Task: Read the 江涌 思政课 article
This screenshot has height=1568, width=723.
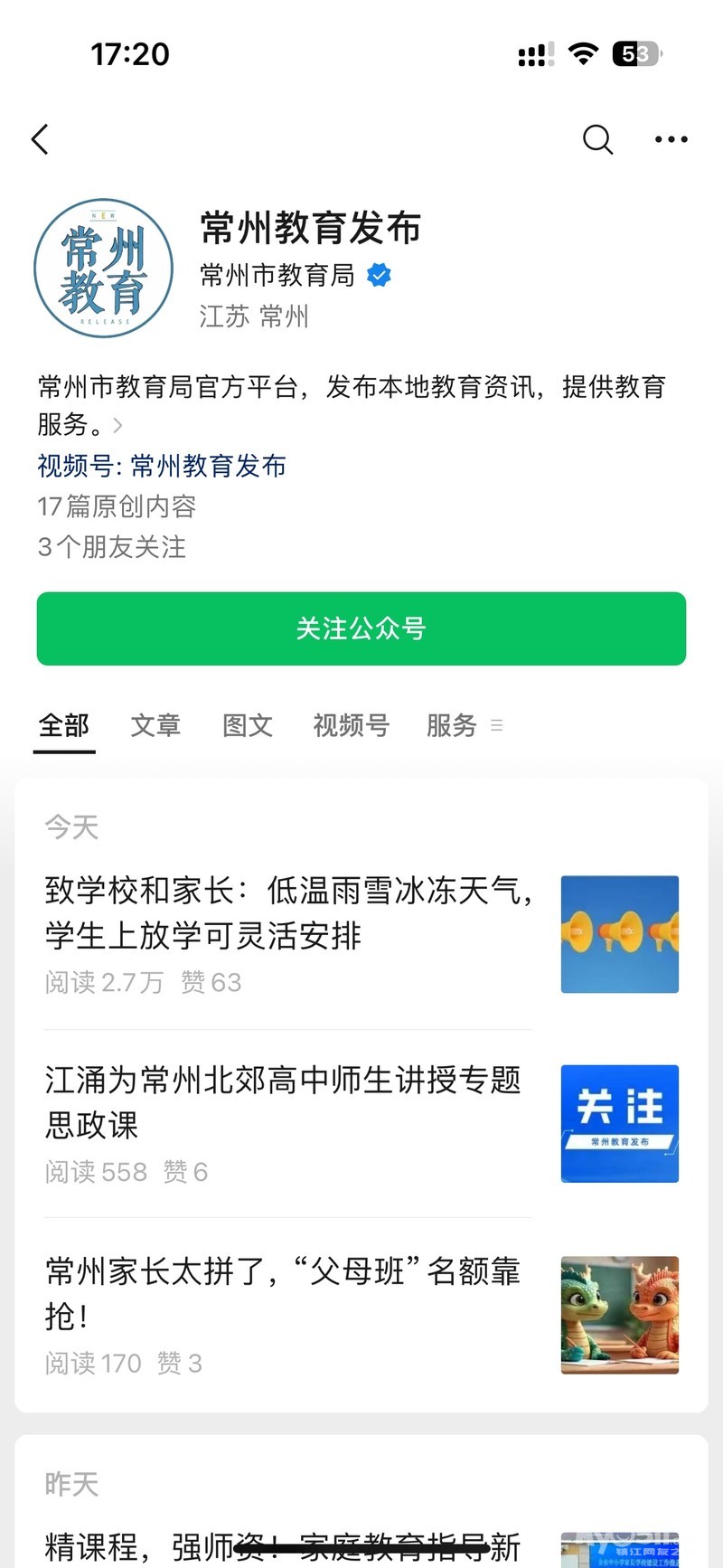Action: [284, 1102]
